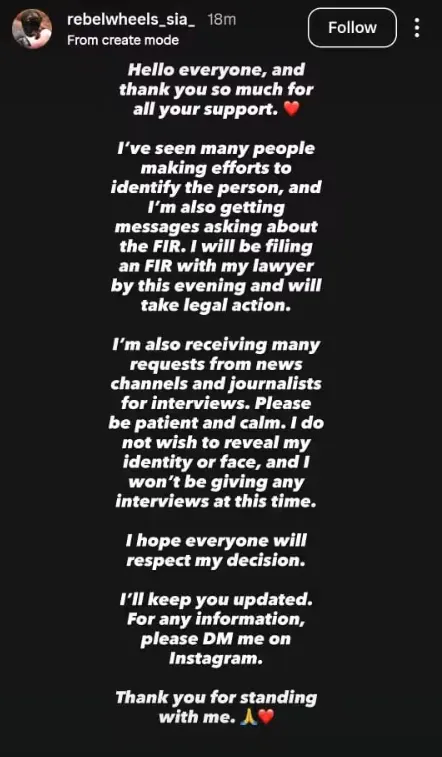Open rebelwheels_sia_ profile picture
This screenshot has width=442, height=757.
32,29
